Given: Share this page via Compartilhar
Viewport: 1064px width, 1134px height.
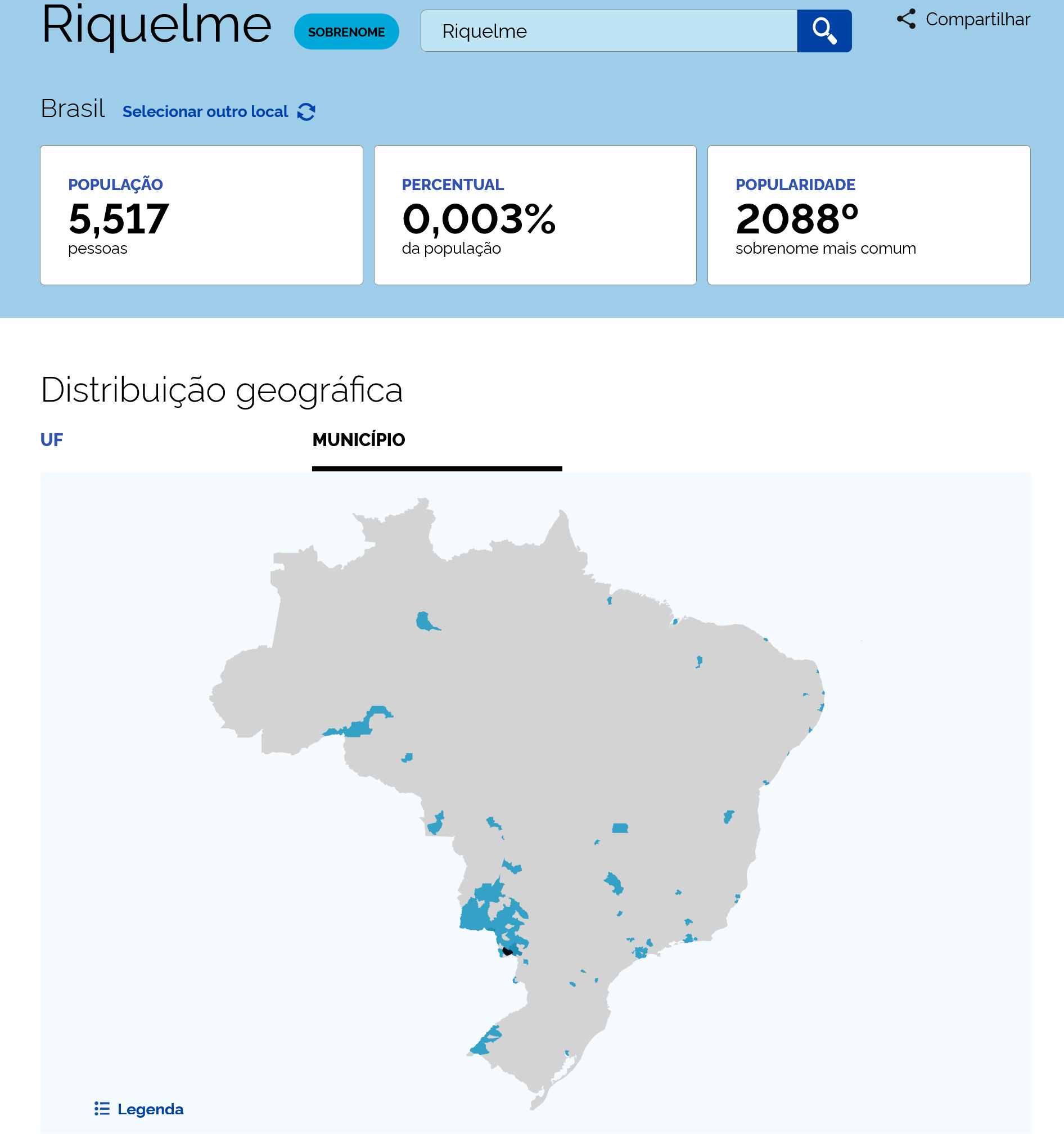Looking at the screenshot, I should click(x=963, y=19).
